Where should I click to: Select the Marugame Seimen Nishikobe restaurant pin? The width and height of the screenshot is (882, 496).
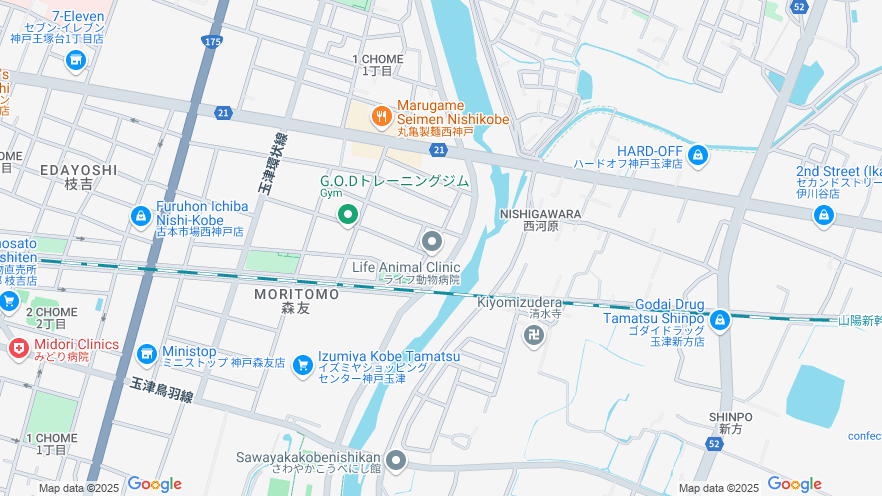pos(381,117)
